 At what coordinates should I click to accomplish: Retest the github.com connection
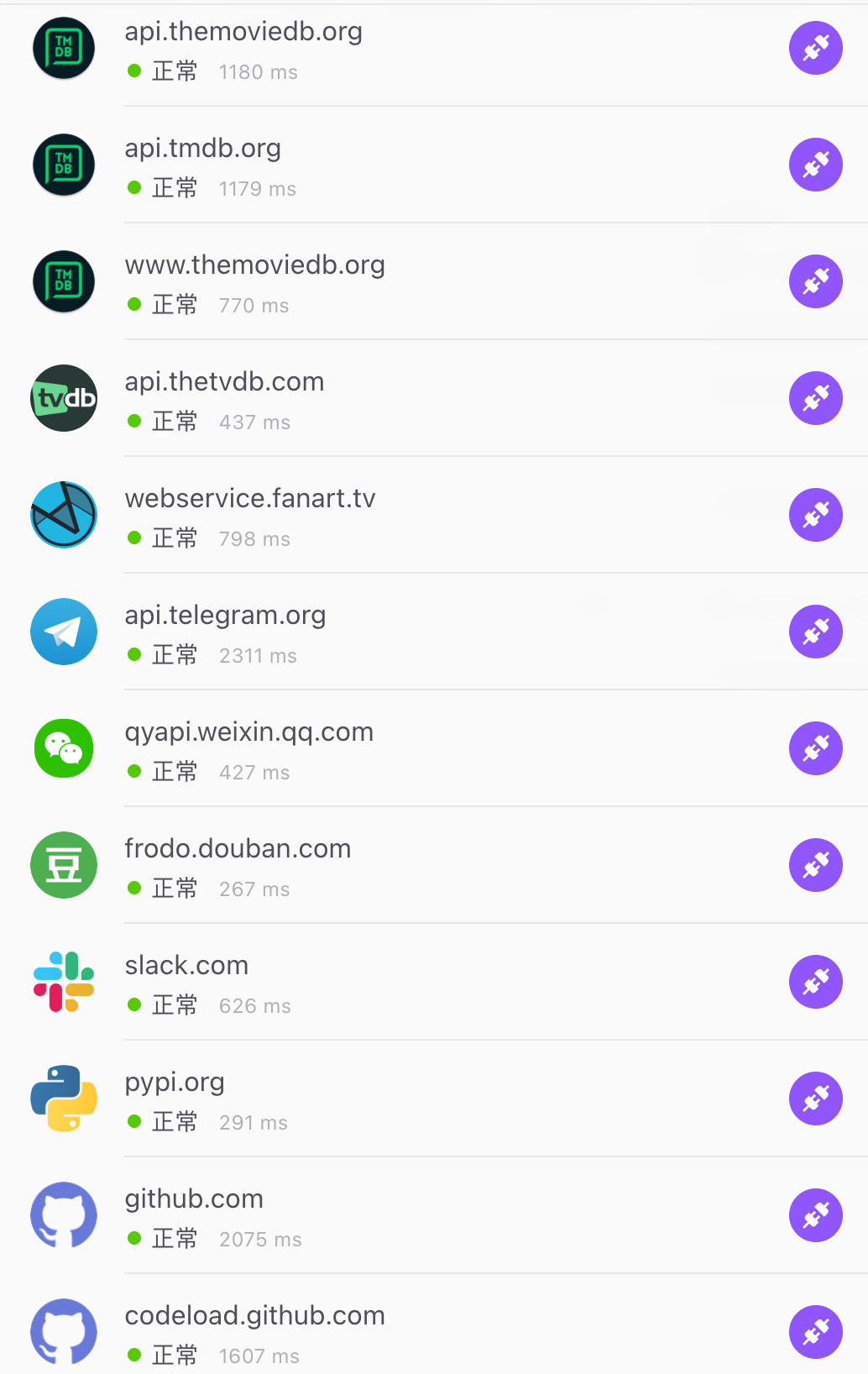pos(815,1215)
